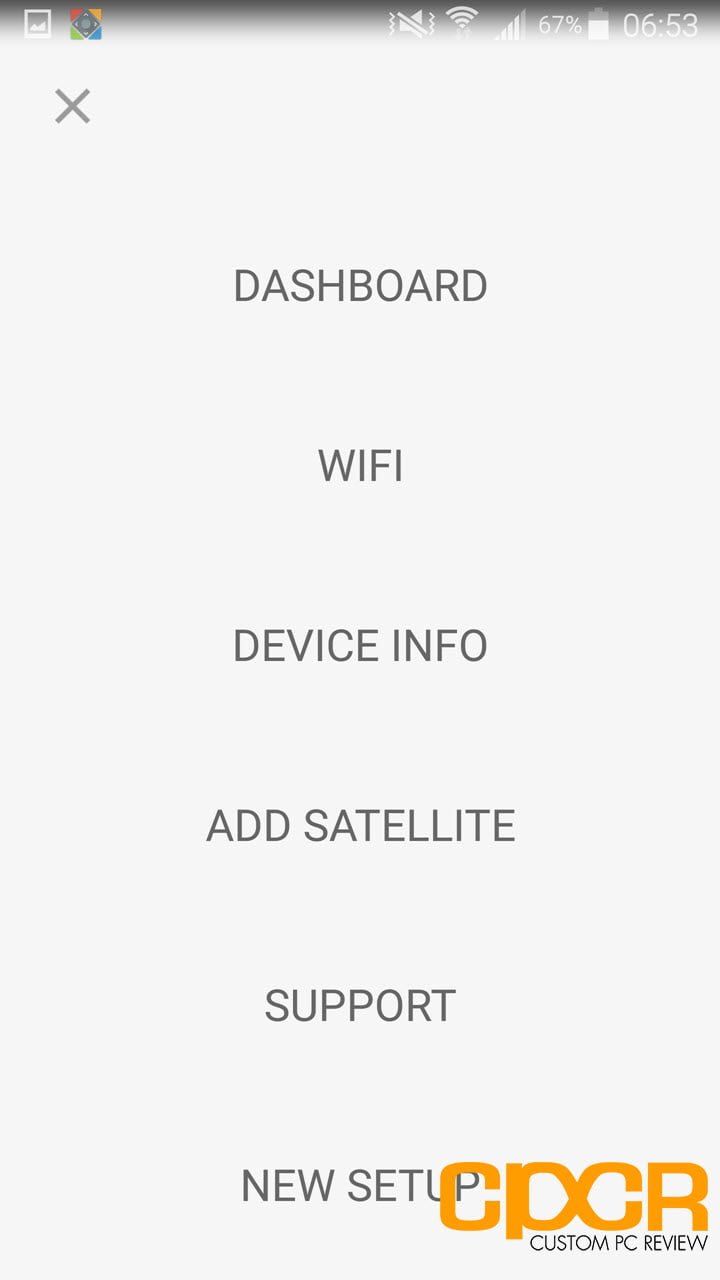
Task: Open the Dashboard
Action: click(x=360, y=286)
